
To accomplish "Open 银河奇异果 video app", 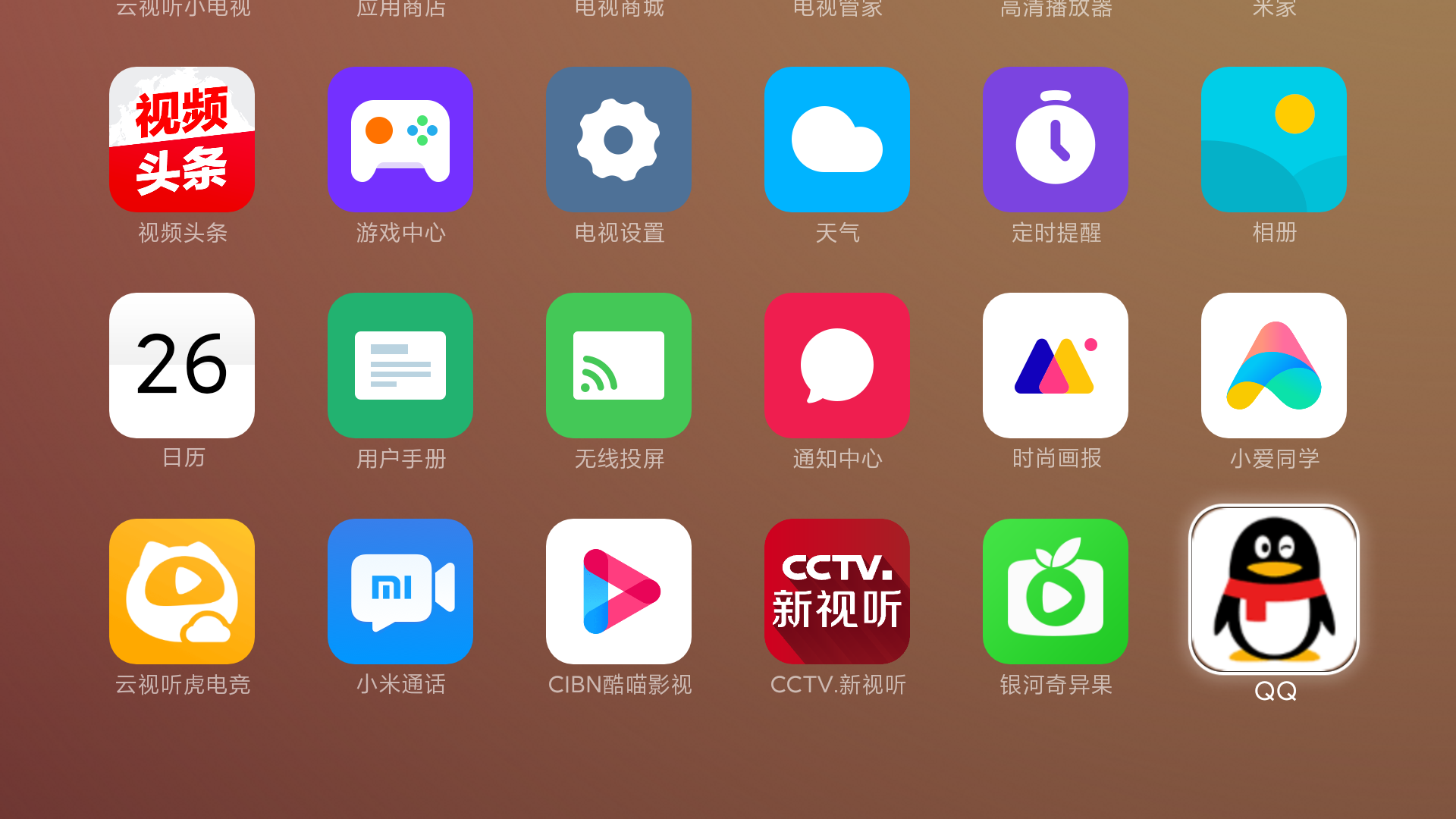I will [1056, 591].
